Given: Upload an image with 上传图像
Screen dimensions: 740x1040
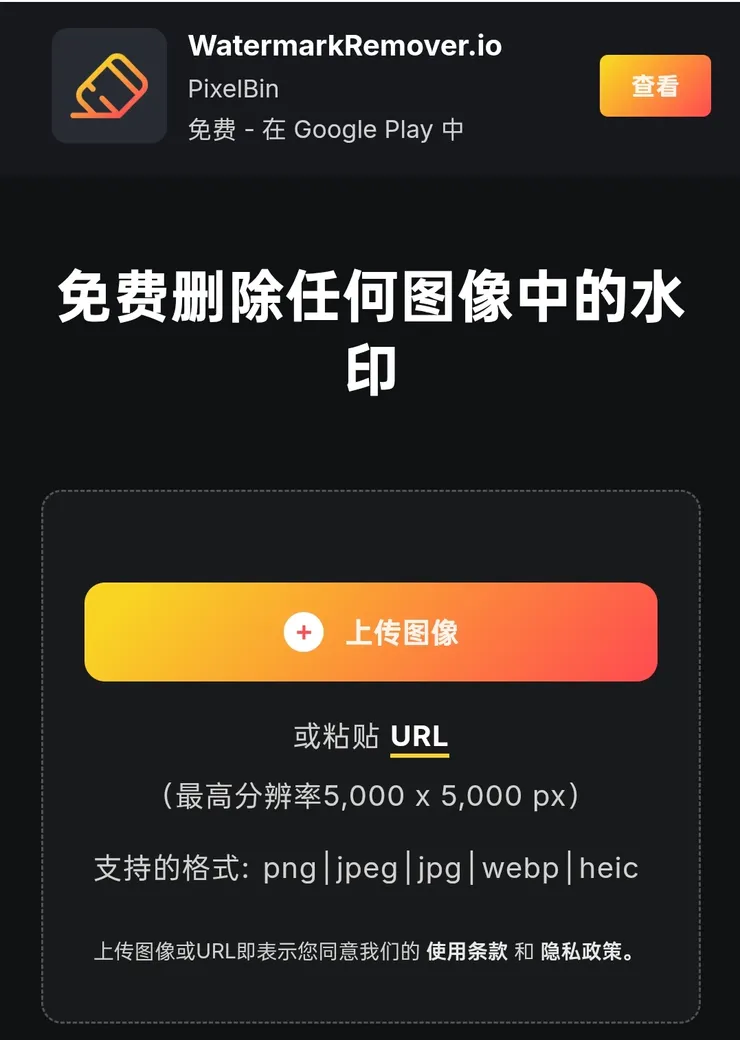Looking at the screenshot, I should (x=371, y=632).
